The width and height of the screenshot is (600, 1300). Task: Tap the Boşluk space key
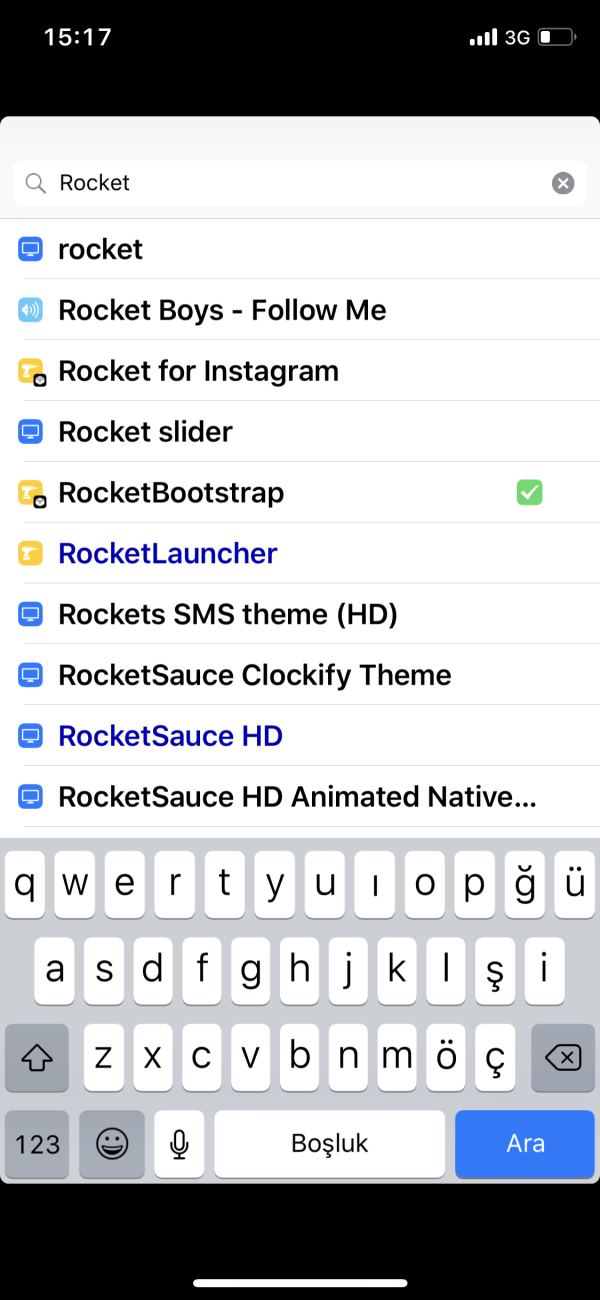point(330,1143)
